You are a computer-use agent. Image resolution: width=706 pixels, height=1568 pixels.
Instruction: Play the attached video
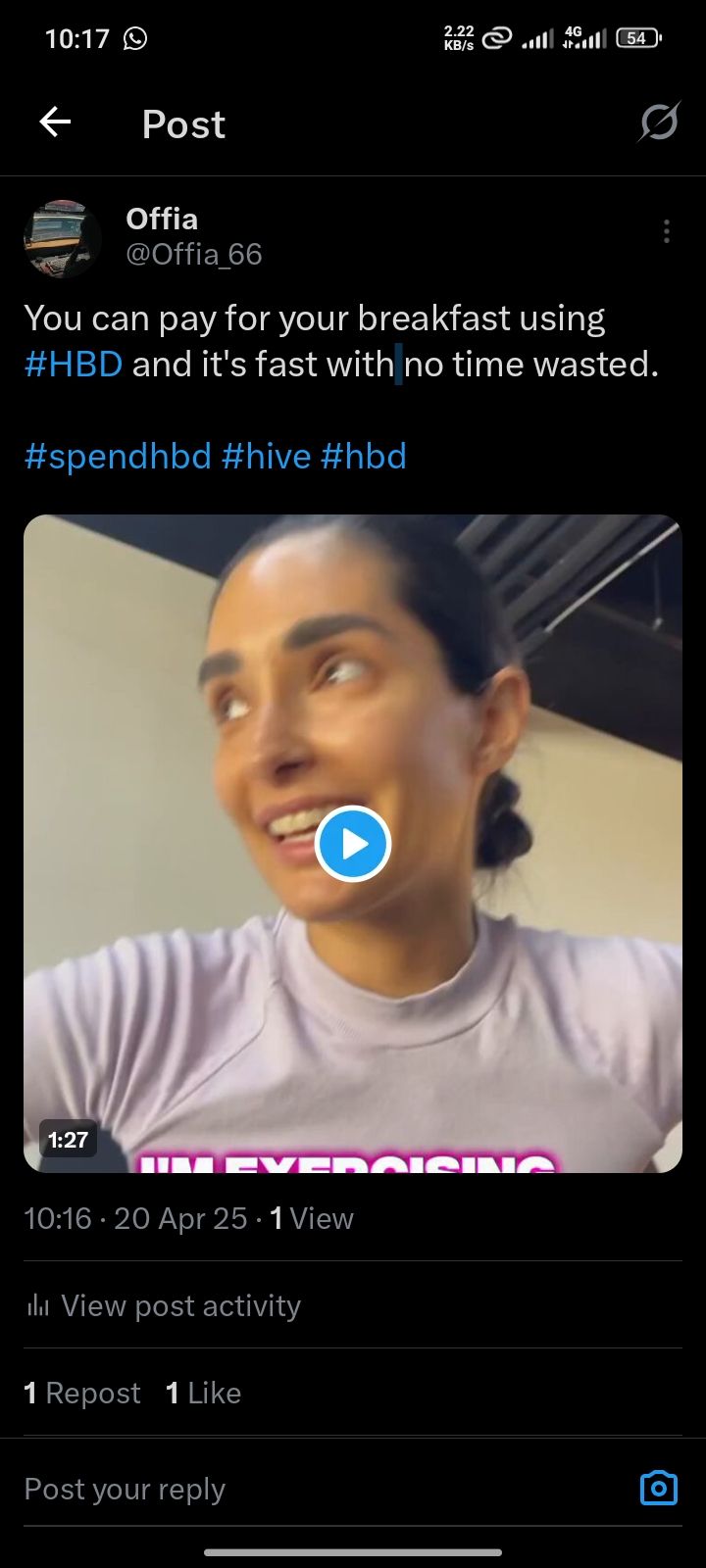tap(353, 843)
